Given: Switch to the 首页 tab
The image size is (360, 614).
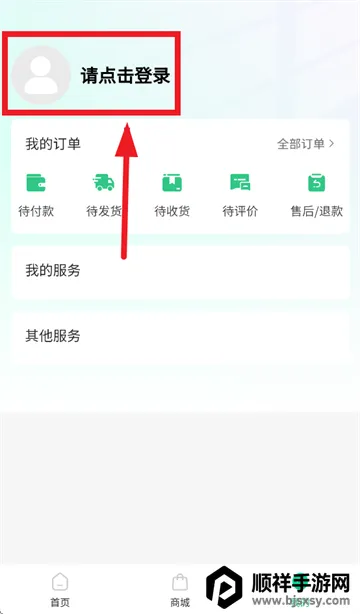Looking at the screenshot, I should point(60,590).
